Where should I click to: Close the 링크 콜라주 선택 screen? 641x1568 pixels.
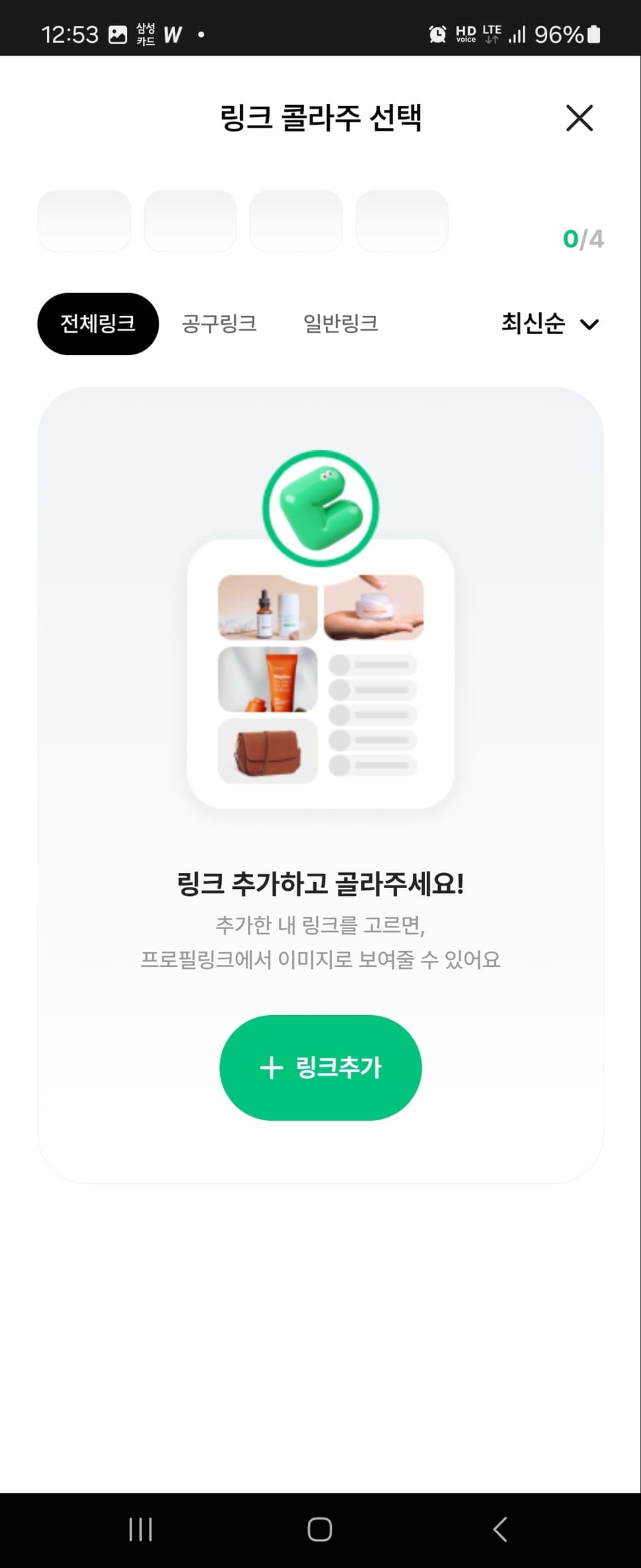(580, 118)
